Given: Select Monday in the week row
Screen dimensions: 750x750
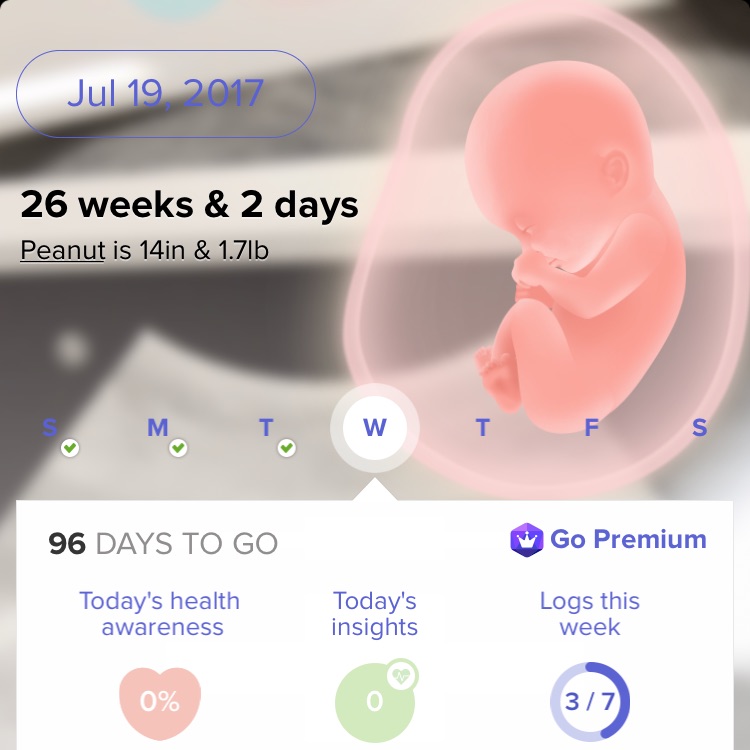Looking at the screenshot, I should [158, 429].
